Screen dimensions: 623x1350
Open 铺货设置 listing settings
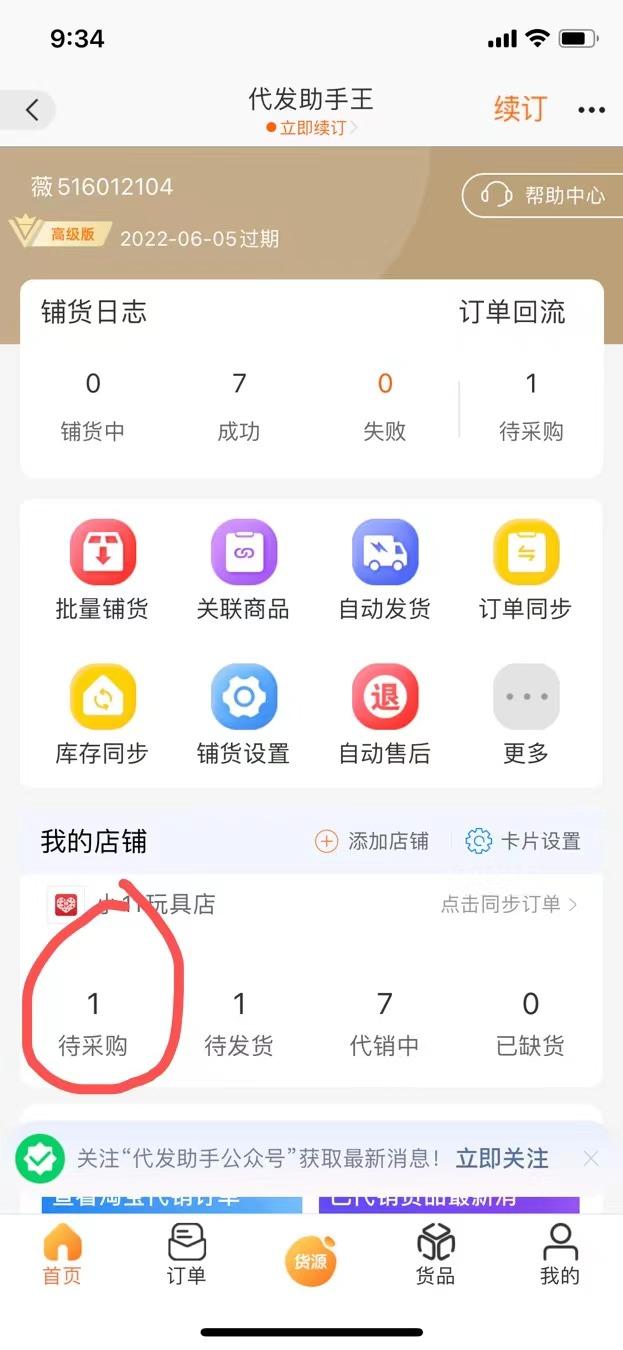pyautogui.click(x=243, y=715)
